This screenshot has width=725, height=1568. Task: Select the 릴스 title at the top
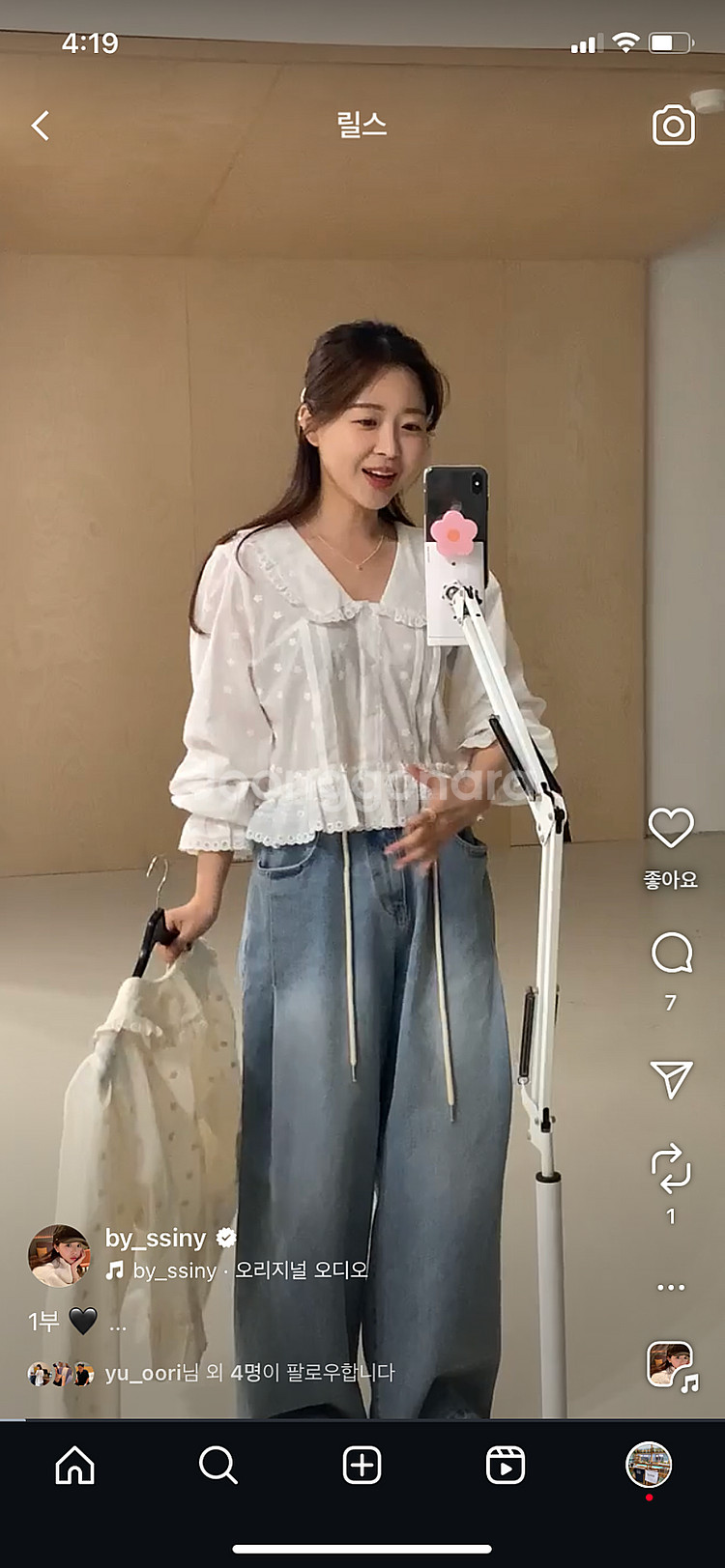click(x=362, y=124)
